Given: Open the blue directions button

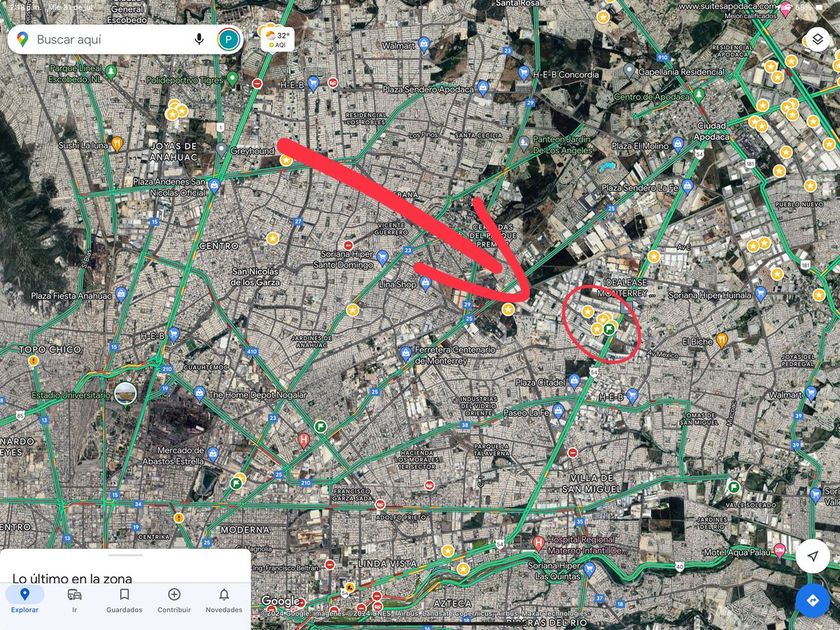Looking at the screenshot, I should coord(813,600).
